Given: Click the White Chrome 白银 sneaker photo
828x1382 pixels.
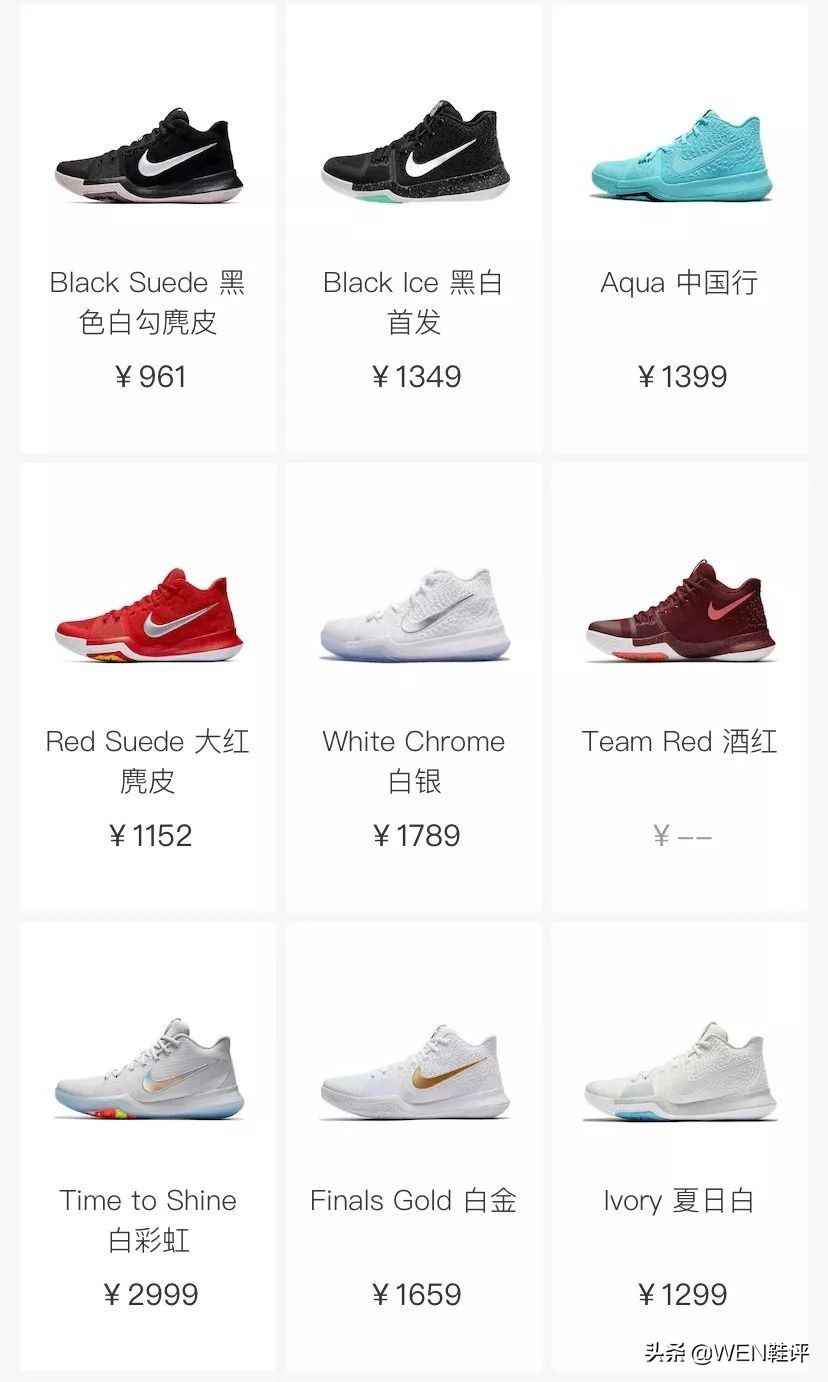Looking at the screenshot, I should tap(414, 615).
